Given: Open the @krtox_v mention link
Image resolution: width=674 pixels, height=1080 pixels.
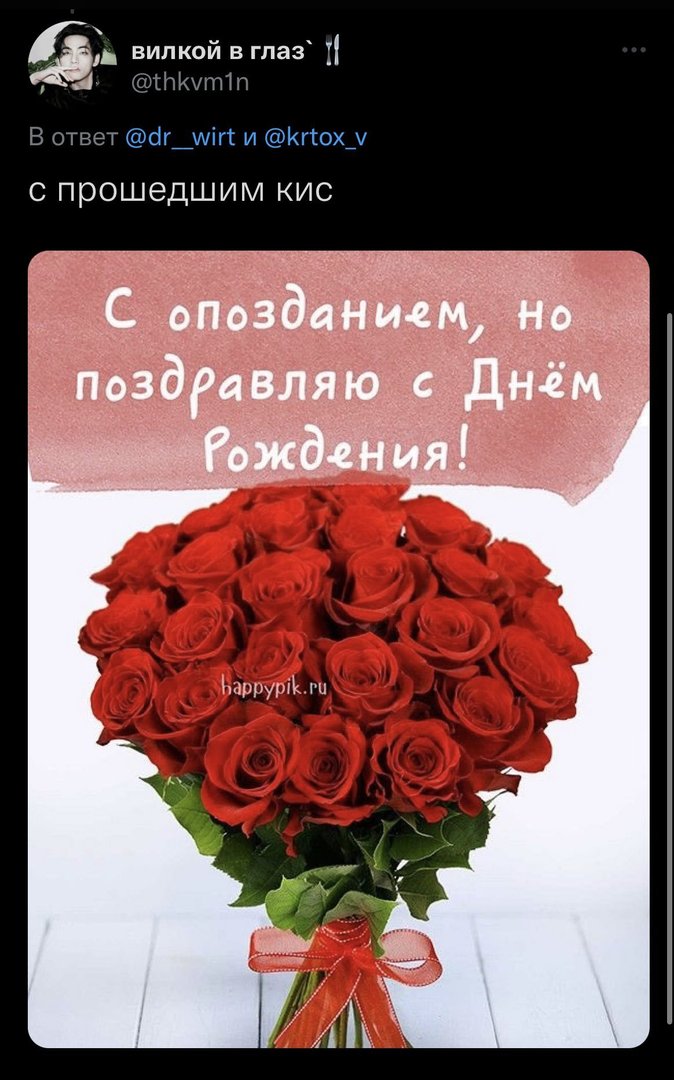Looking at the screenshot, I should coord(315,137).
